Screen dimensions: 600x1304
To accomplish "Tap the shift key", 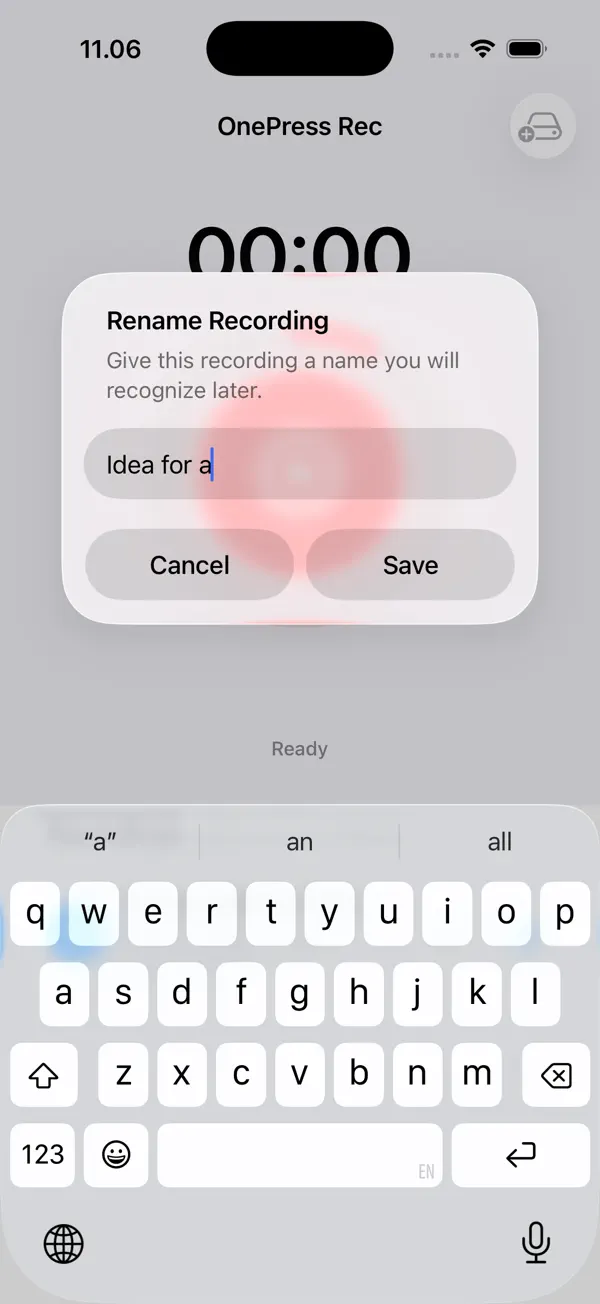I will [x=44, y=1075].
